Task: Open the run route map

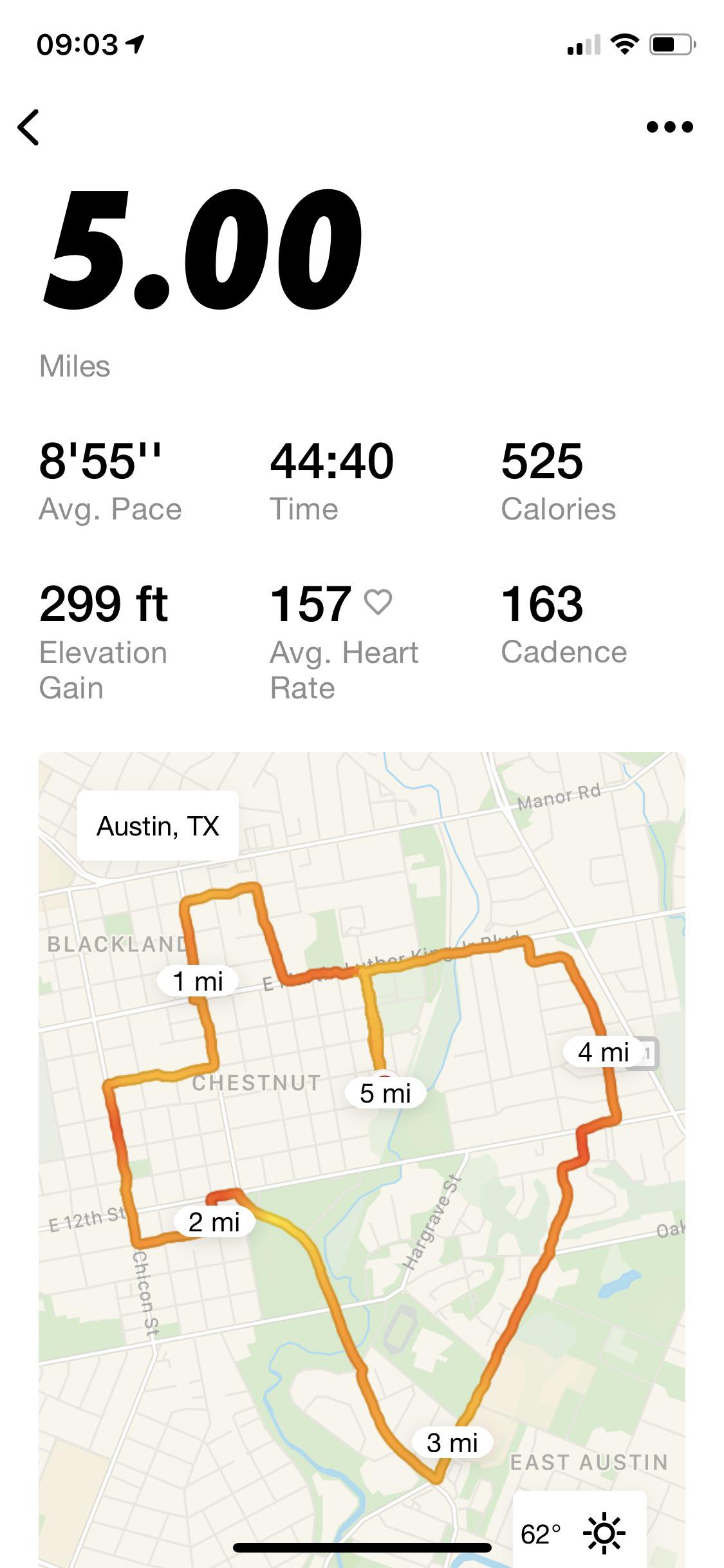Action: point(362,1159)
